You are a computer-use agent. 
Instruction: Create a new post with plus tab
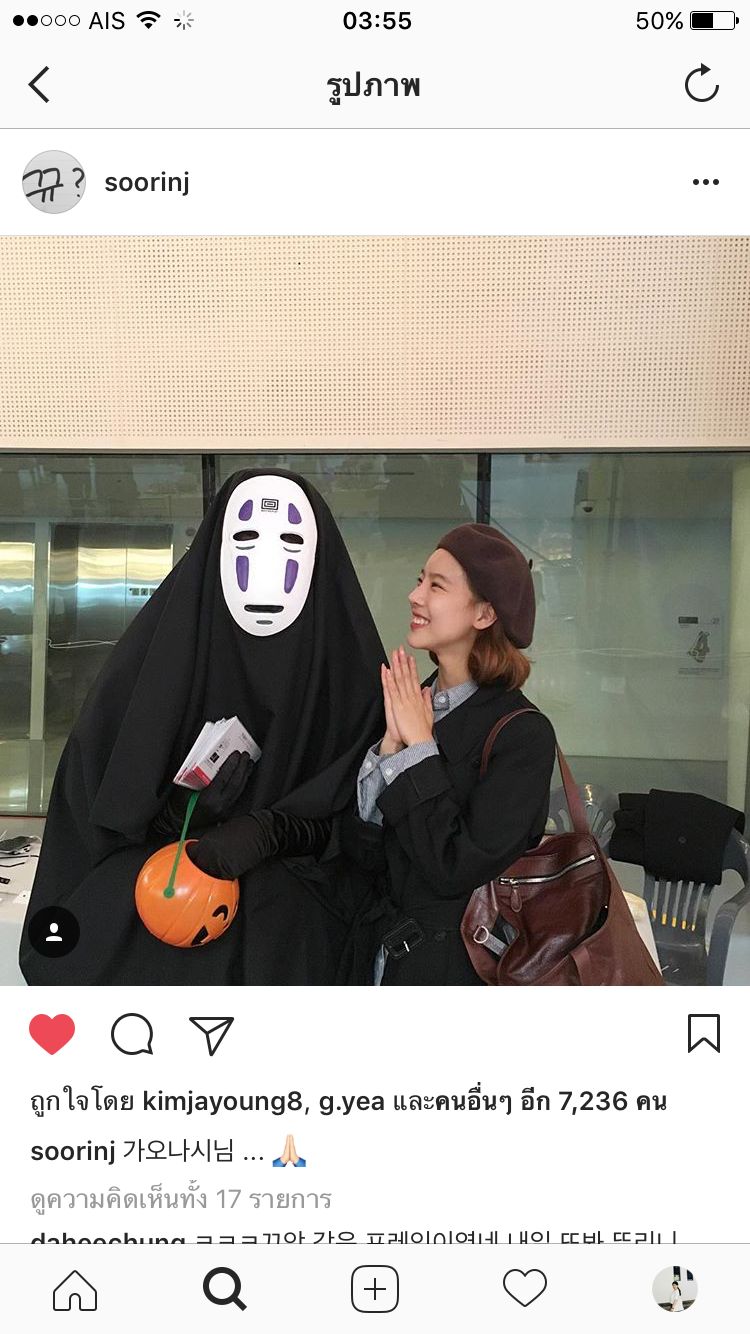375,1289
